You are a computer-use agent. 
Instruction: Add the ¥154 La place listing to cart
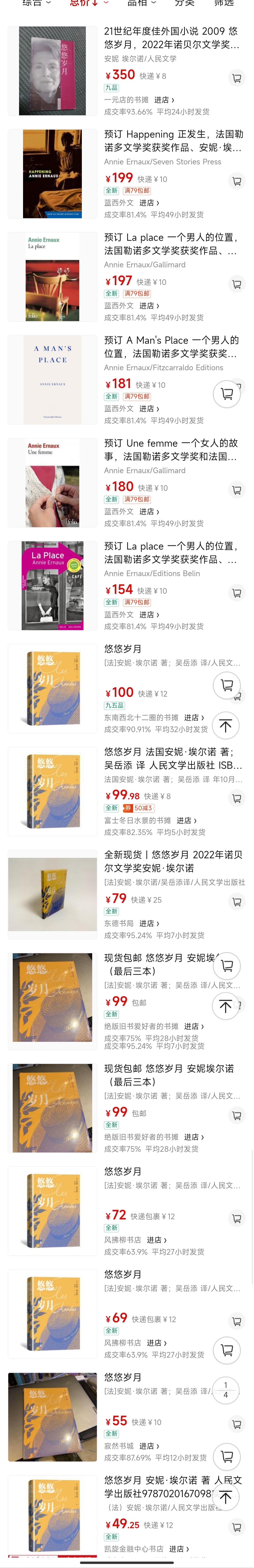[x=236, y=593]
